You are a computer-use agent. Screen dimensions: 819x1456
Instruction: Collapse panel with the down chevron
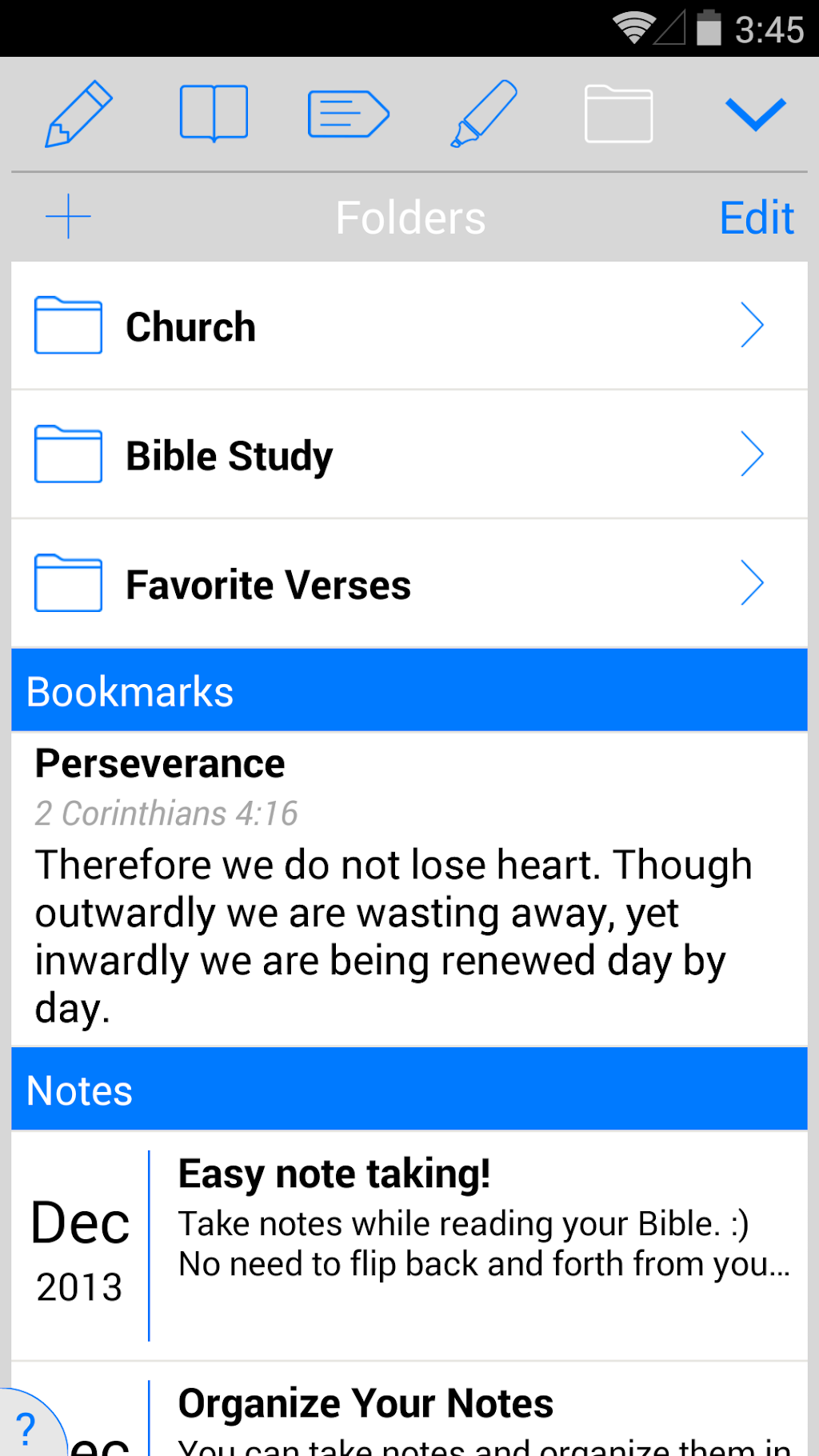(755, 114)
